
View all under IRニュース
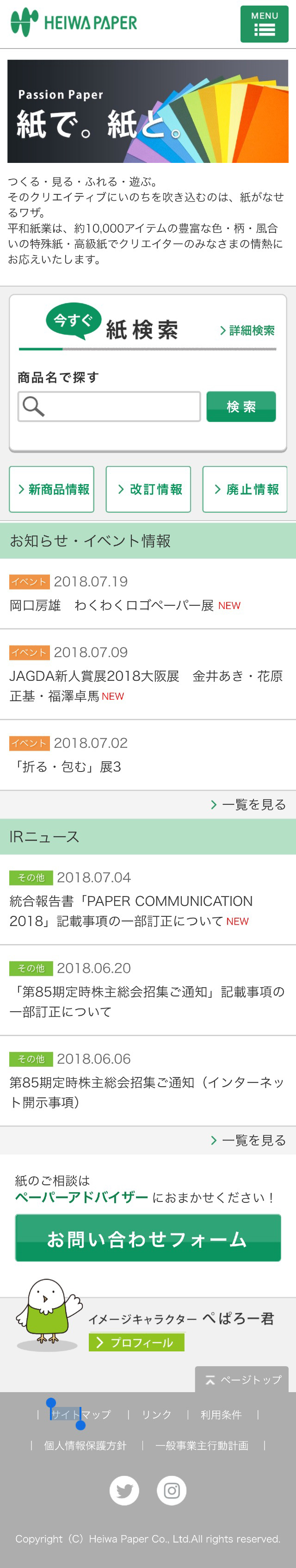pos(248,1140)
